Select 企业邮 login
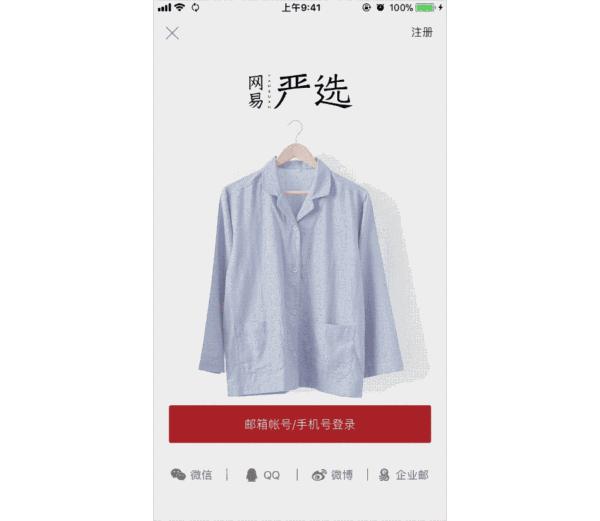Image resolution: width=600 pixels, height=521 pixels. pyautogui.click(x=403, y=475)
